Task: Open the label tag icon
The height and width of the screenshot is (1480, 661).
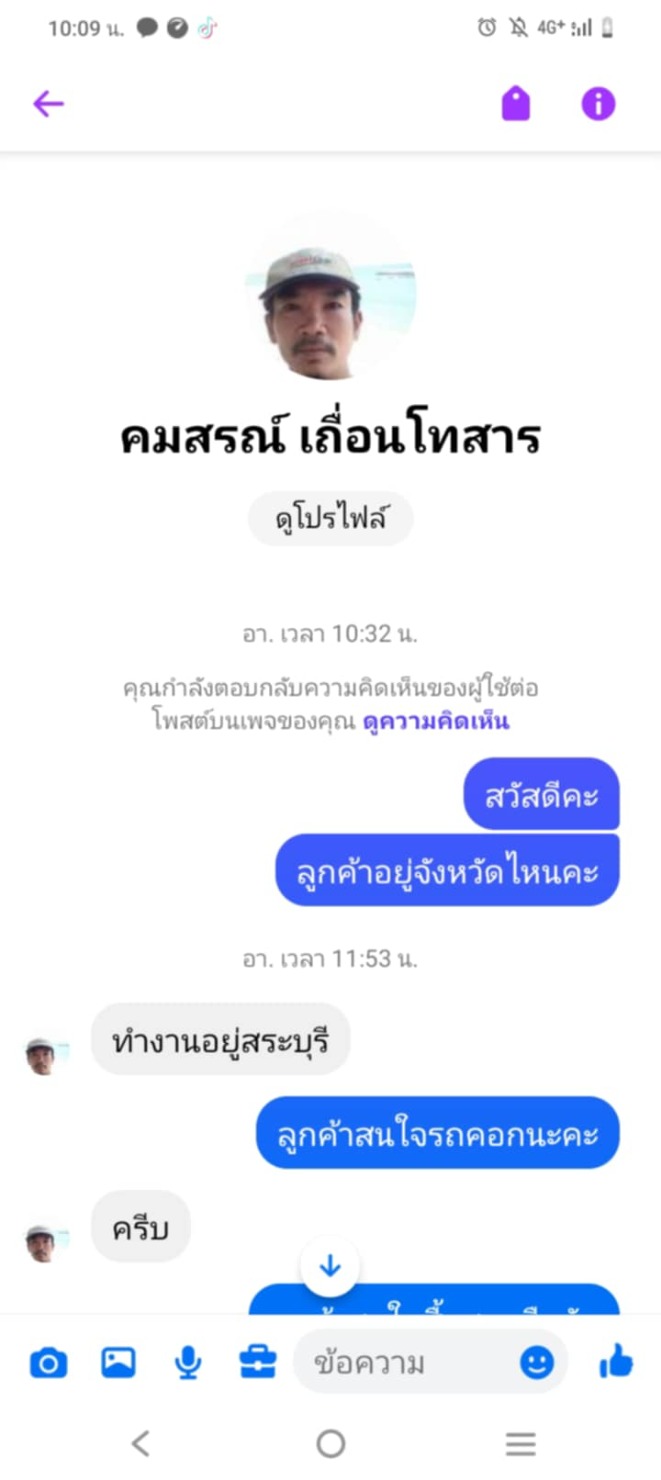Action: point(516,103)
